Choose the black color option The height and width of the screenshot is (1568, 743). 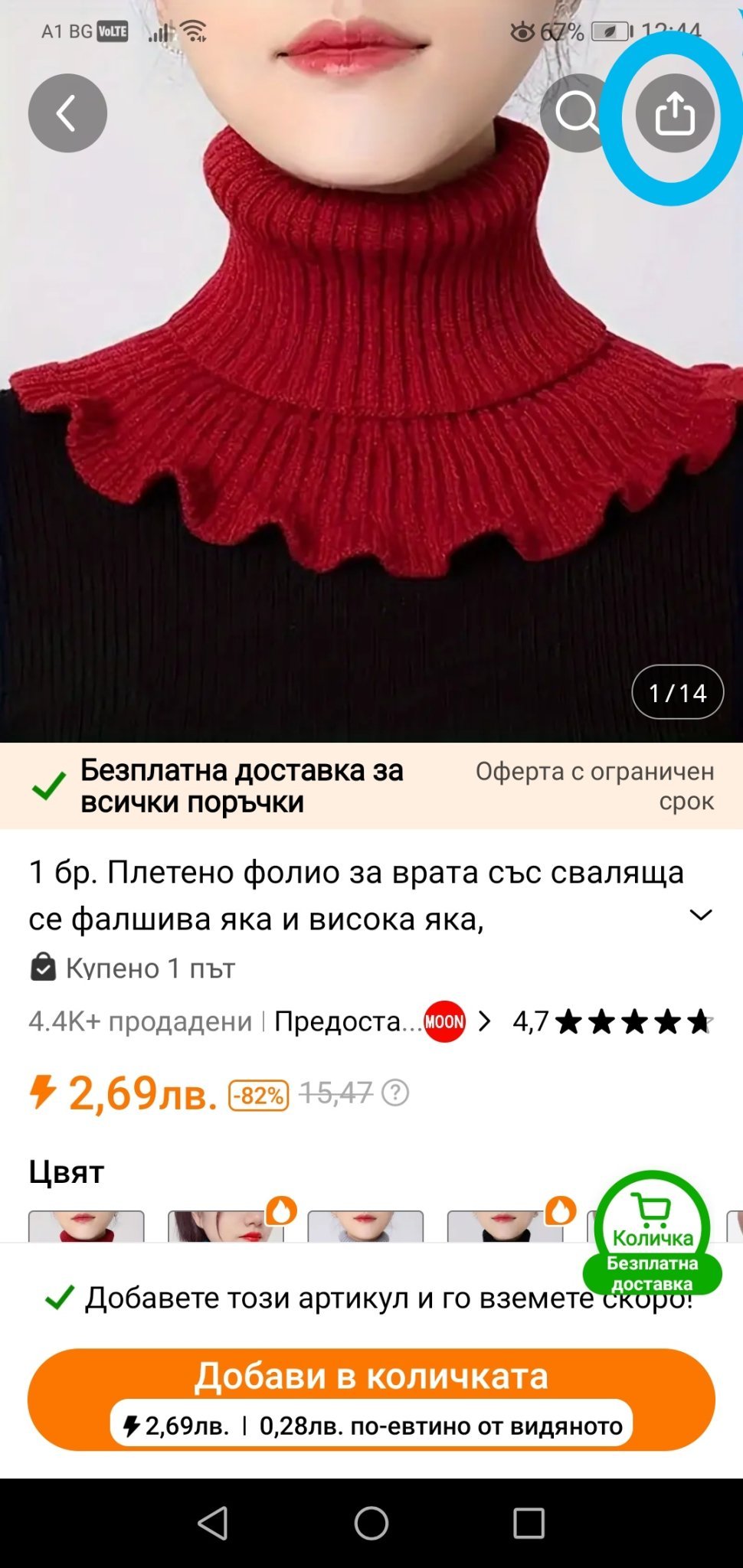[505, 1226]
